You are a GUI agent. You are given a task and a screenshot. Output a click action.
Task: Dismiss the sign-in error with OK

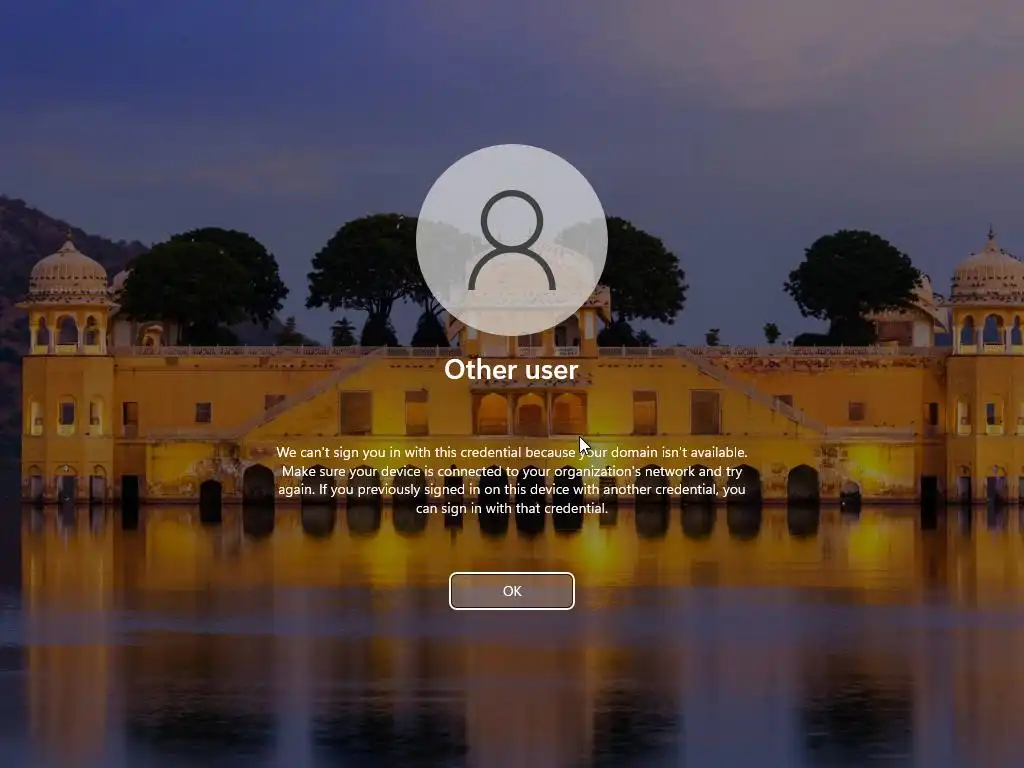coord(512,591)
